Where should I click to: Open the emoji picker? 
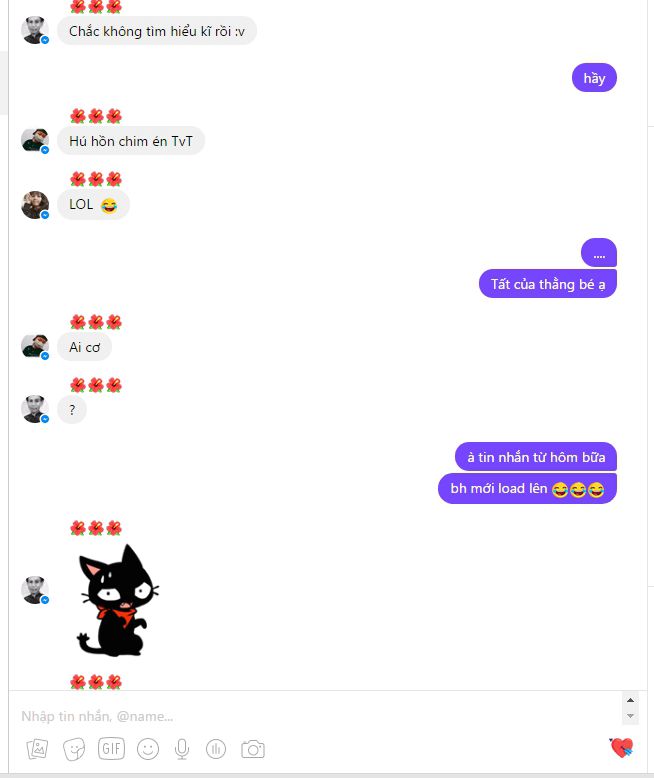(x=148, y=748)
